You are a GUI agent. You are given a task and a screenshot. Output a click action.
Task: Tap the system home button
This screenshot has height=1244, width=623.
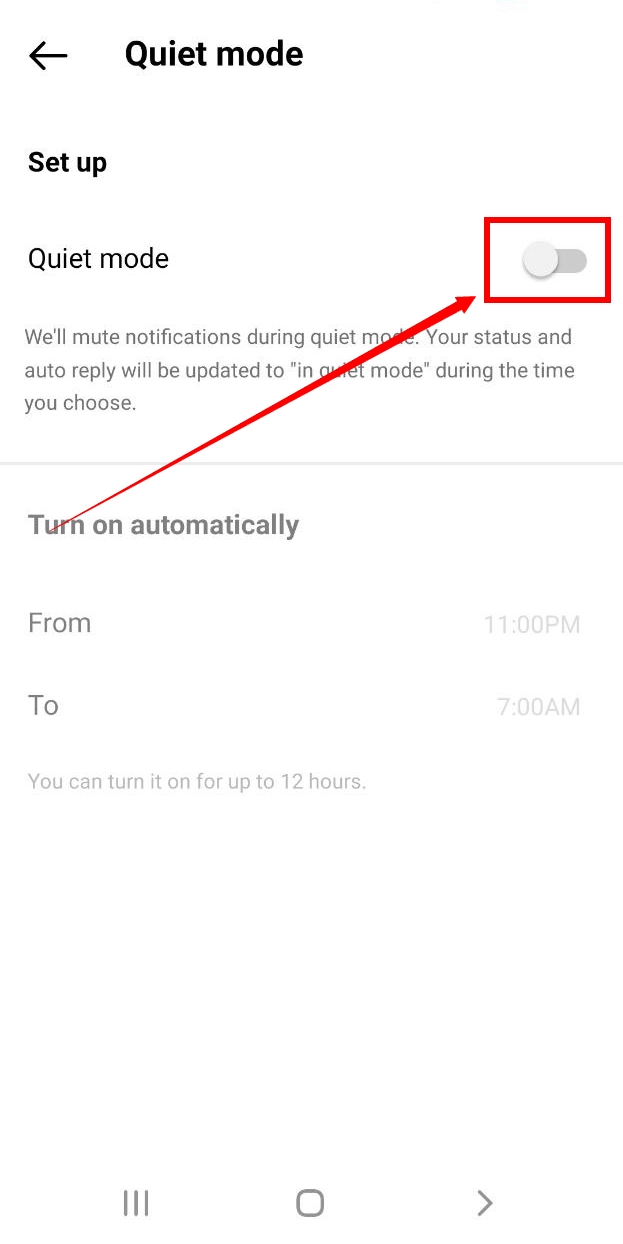[310, 1202]
